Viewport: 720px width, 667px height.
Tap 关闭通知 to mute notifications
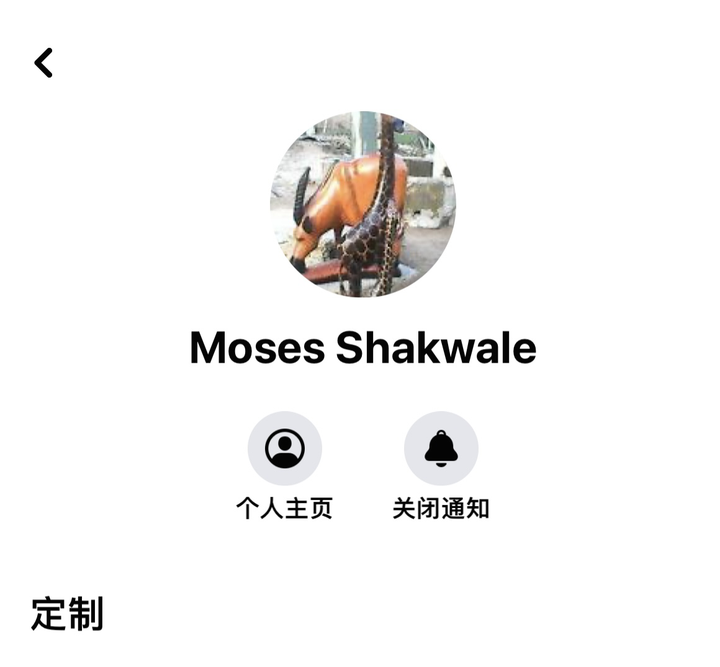click(x=441, y=449)
